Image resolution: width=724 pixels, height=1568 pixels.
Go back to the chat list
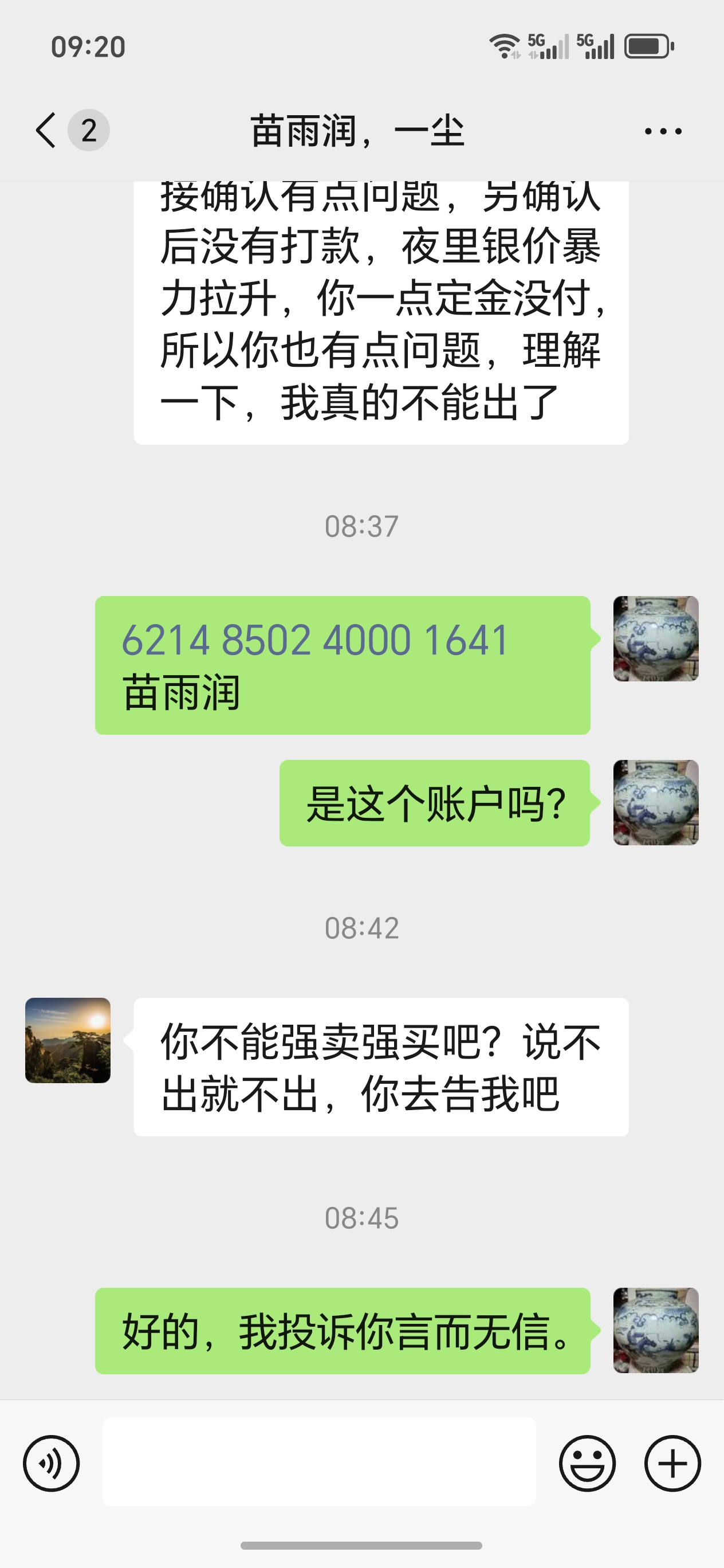(46, 130)
